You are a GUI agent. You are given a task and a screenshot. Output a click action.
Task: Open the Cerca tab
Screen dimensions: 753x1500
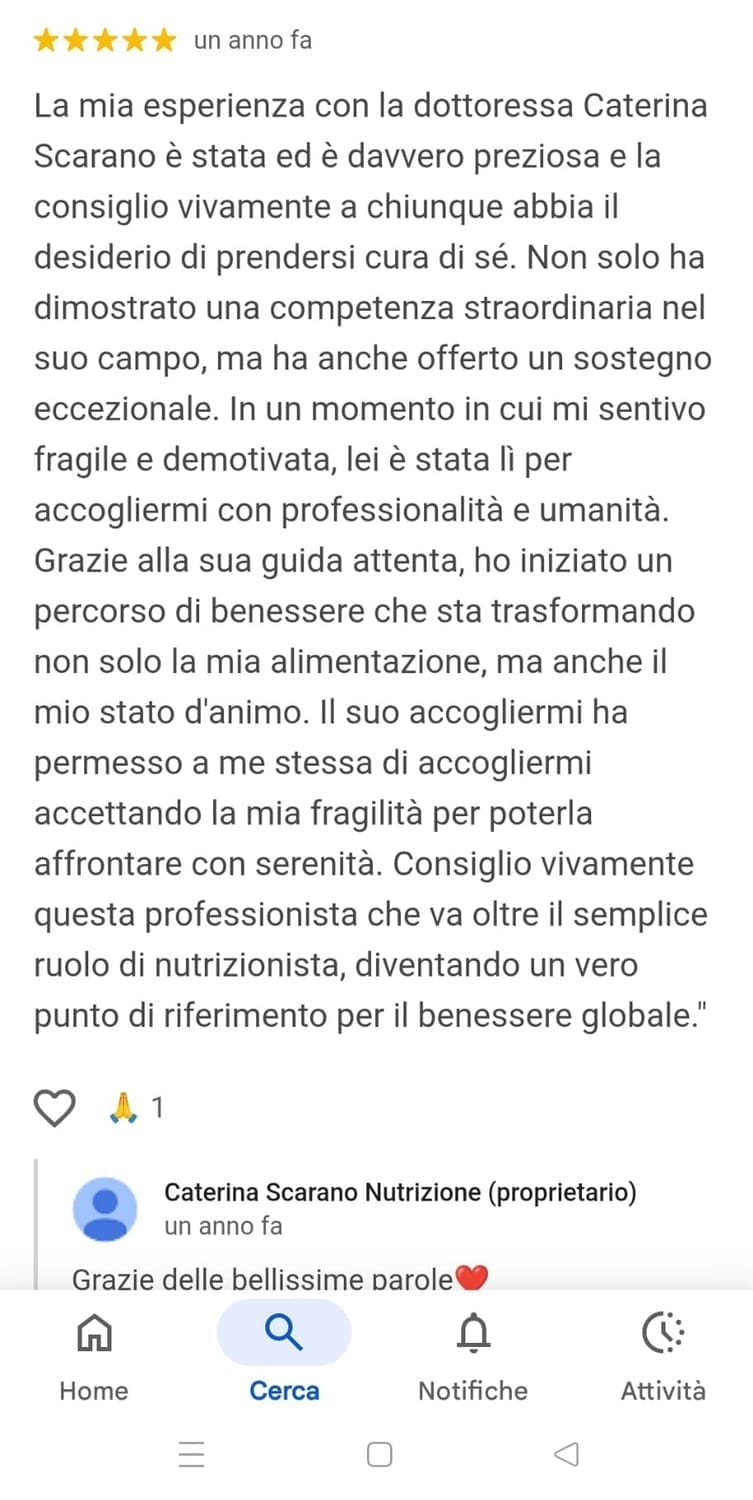pyautogui.click(x=284, y=1355)
